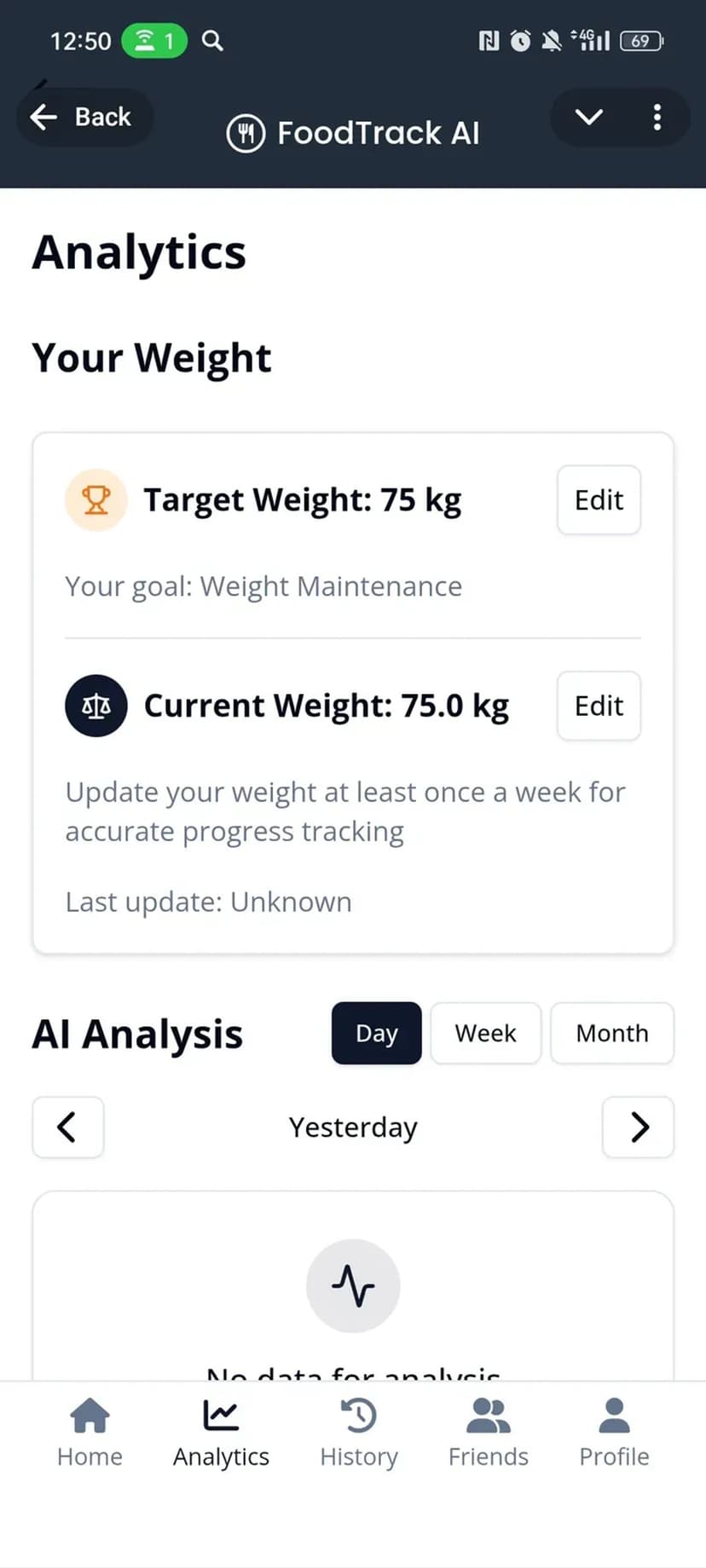The height and width of the screenshot is (1568, 706).
Task: Switch AI Analysis to Month
Action: [x=612, y=1033]
